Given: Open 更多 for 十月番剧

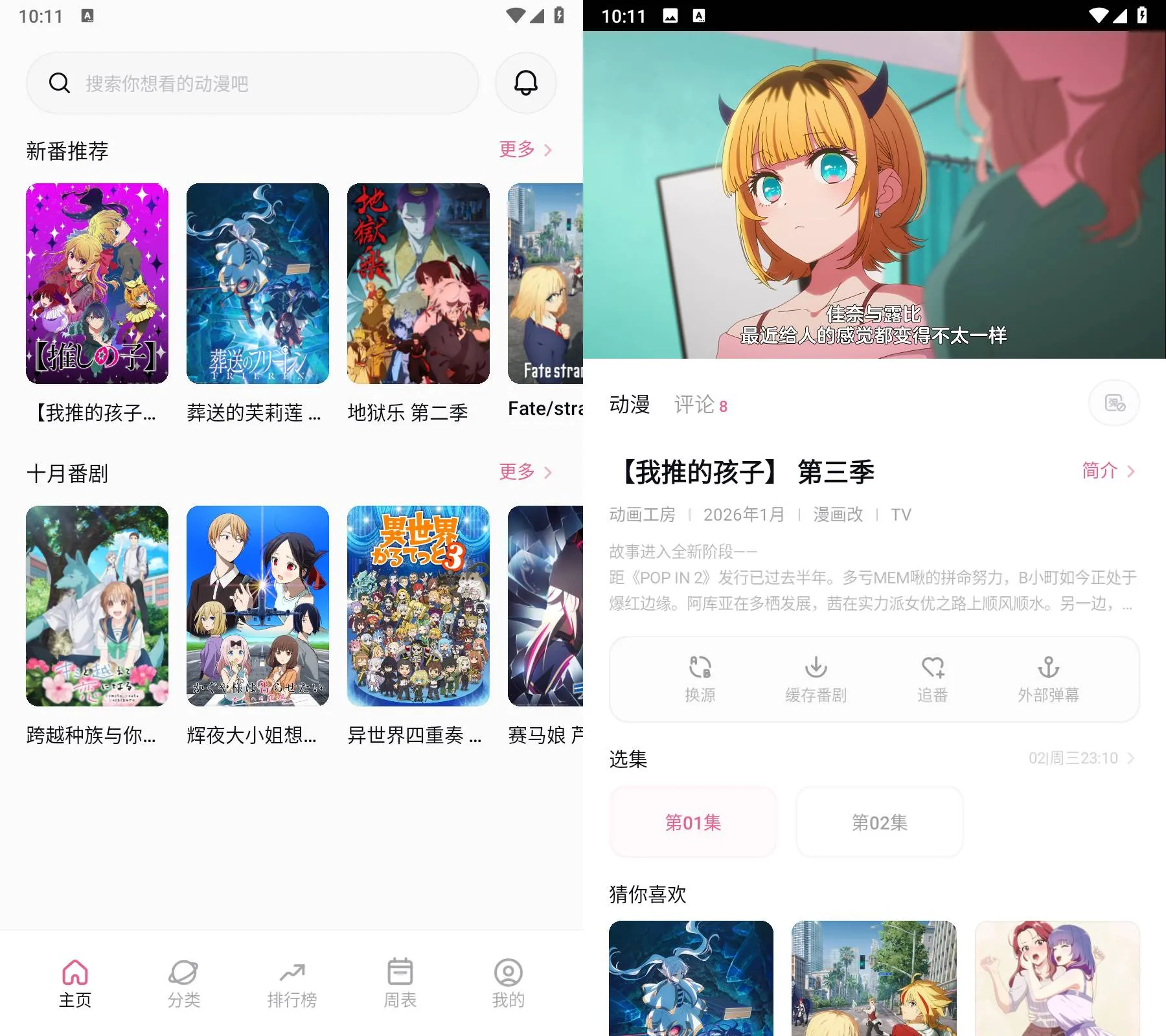Looking at the screenshot, I should (525, 472).
